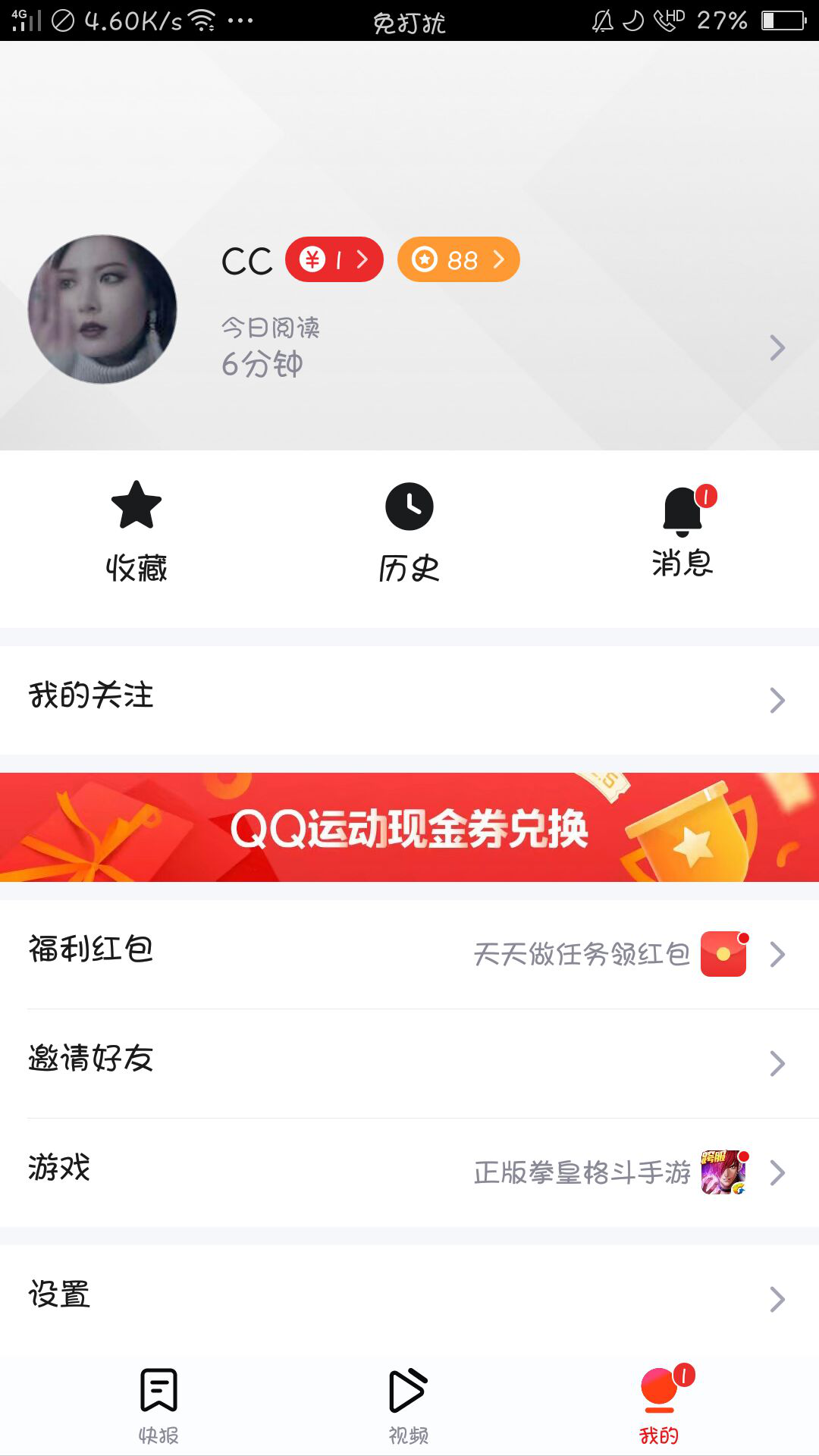
Task: Toggle Do Not Disturb in the status bar
Action: 410,23
